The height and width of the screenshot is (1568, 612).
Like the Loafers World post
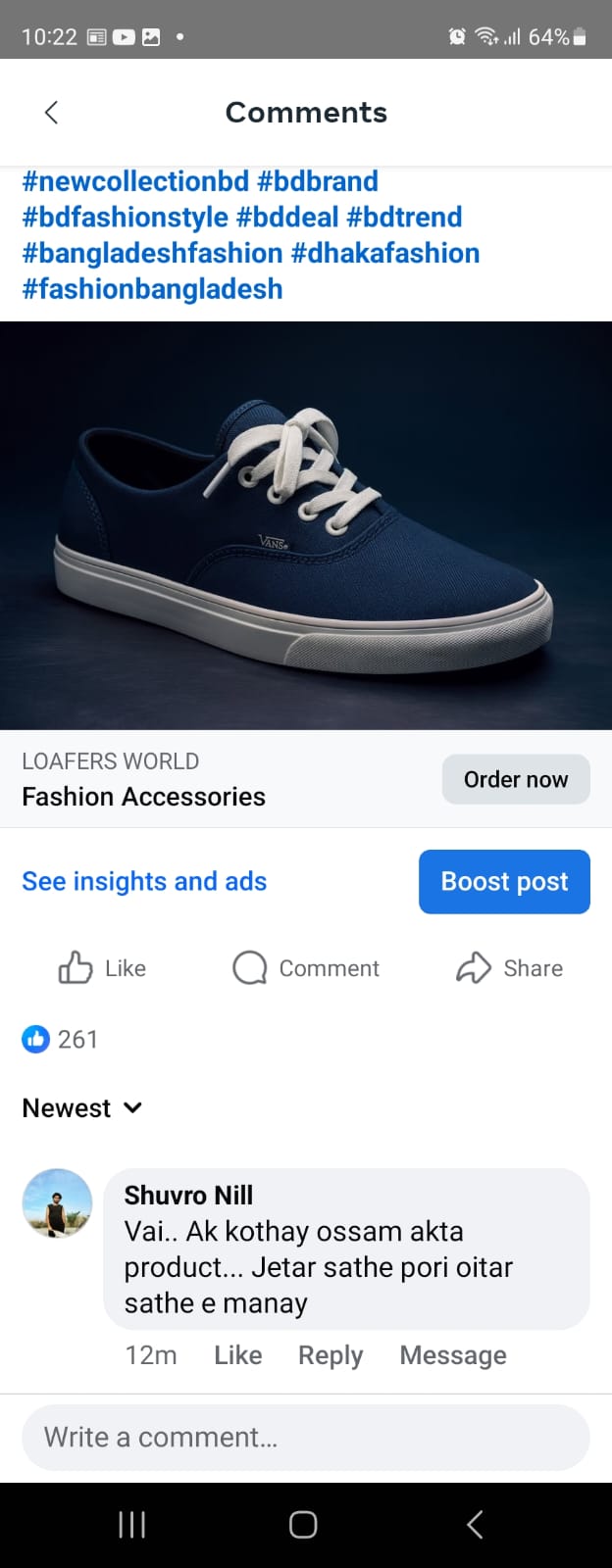[x=102, y=968]
